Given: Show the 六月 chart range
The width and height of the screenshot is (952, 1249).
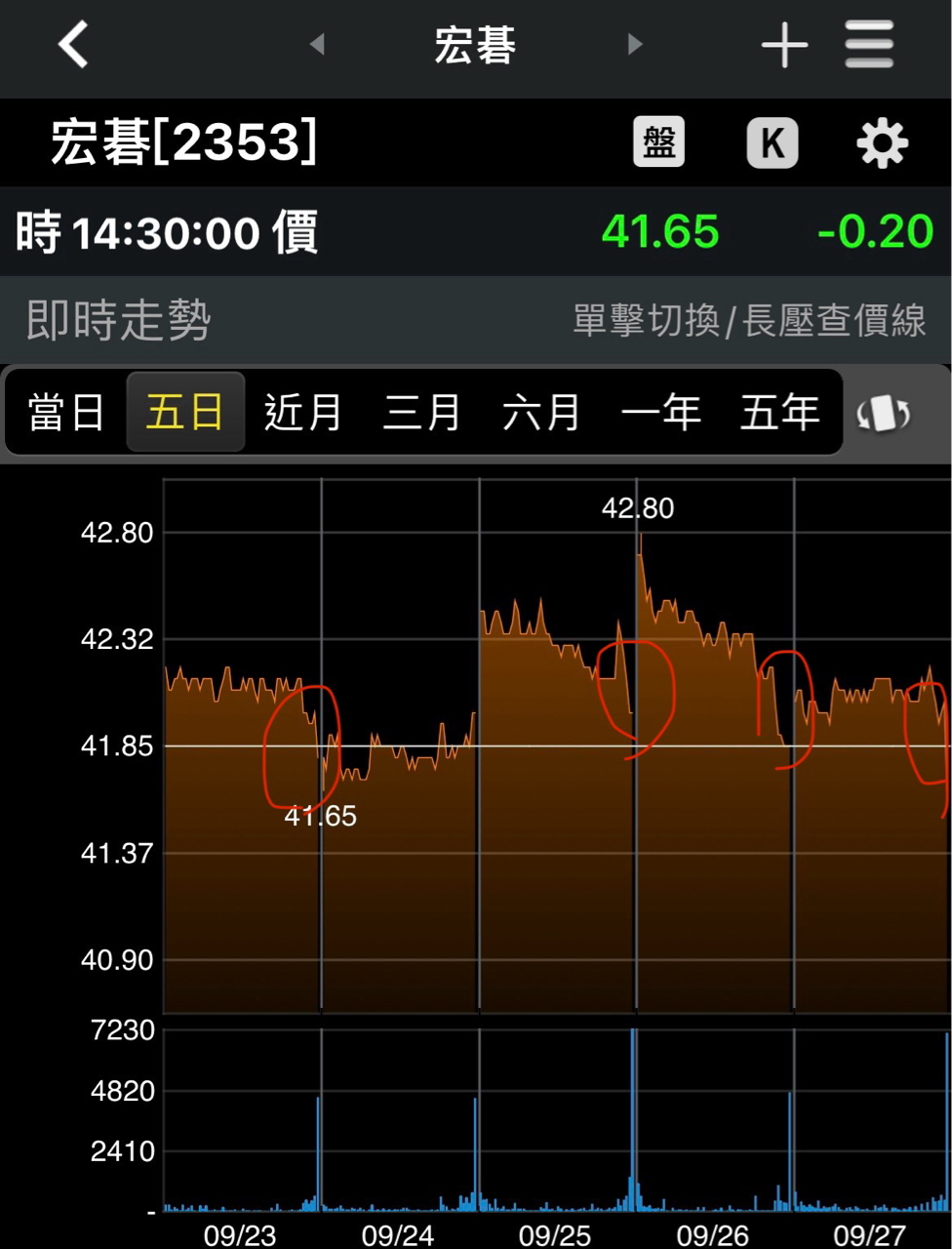Looking at the screenshot, I should [541, 412].
